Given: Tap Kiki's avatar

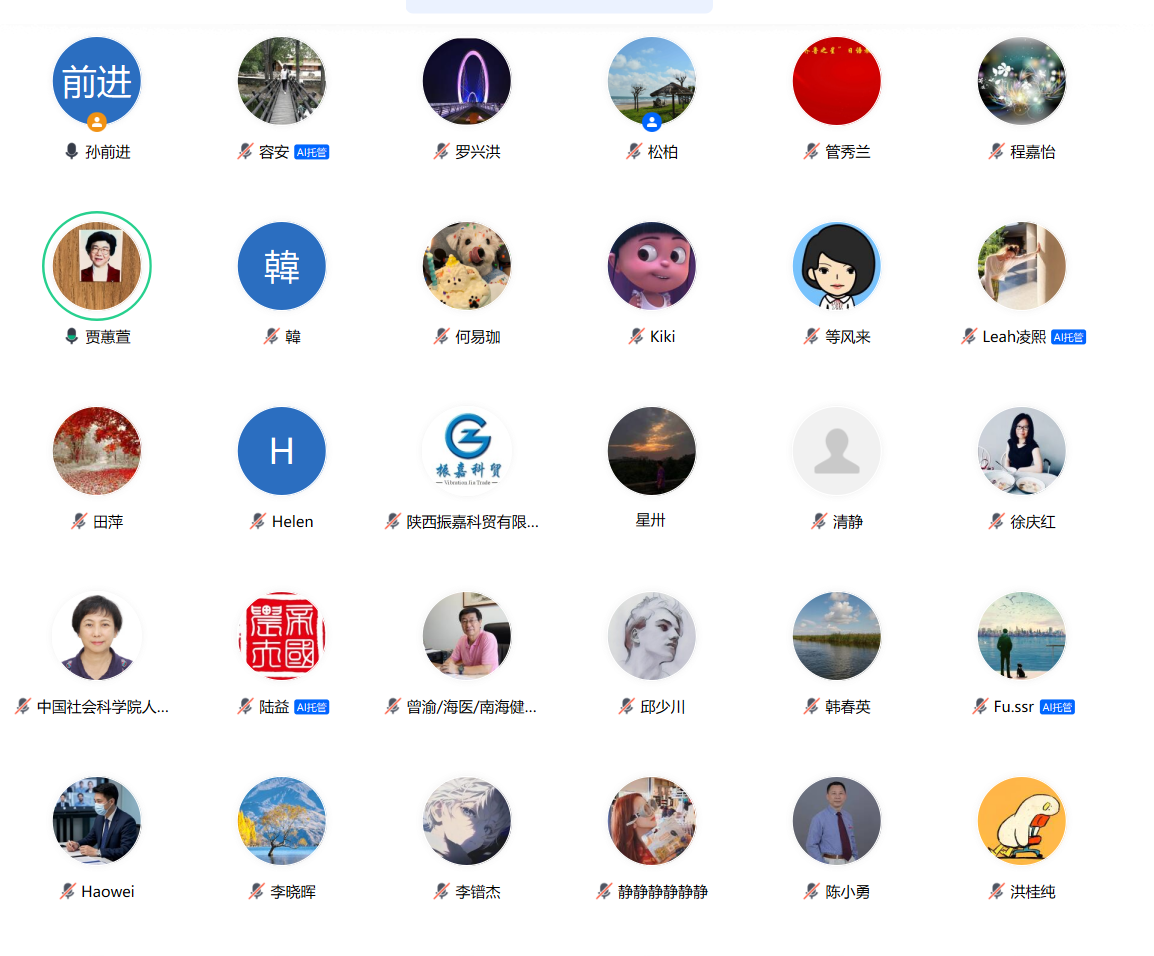Looking at the screenshot, I should point(652,266).
